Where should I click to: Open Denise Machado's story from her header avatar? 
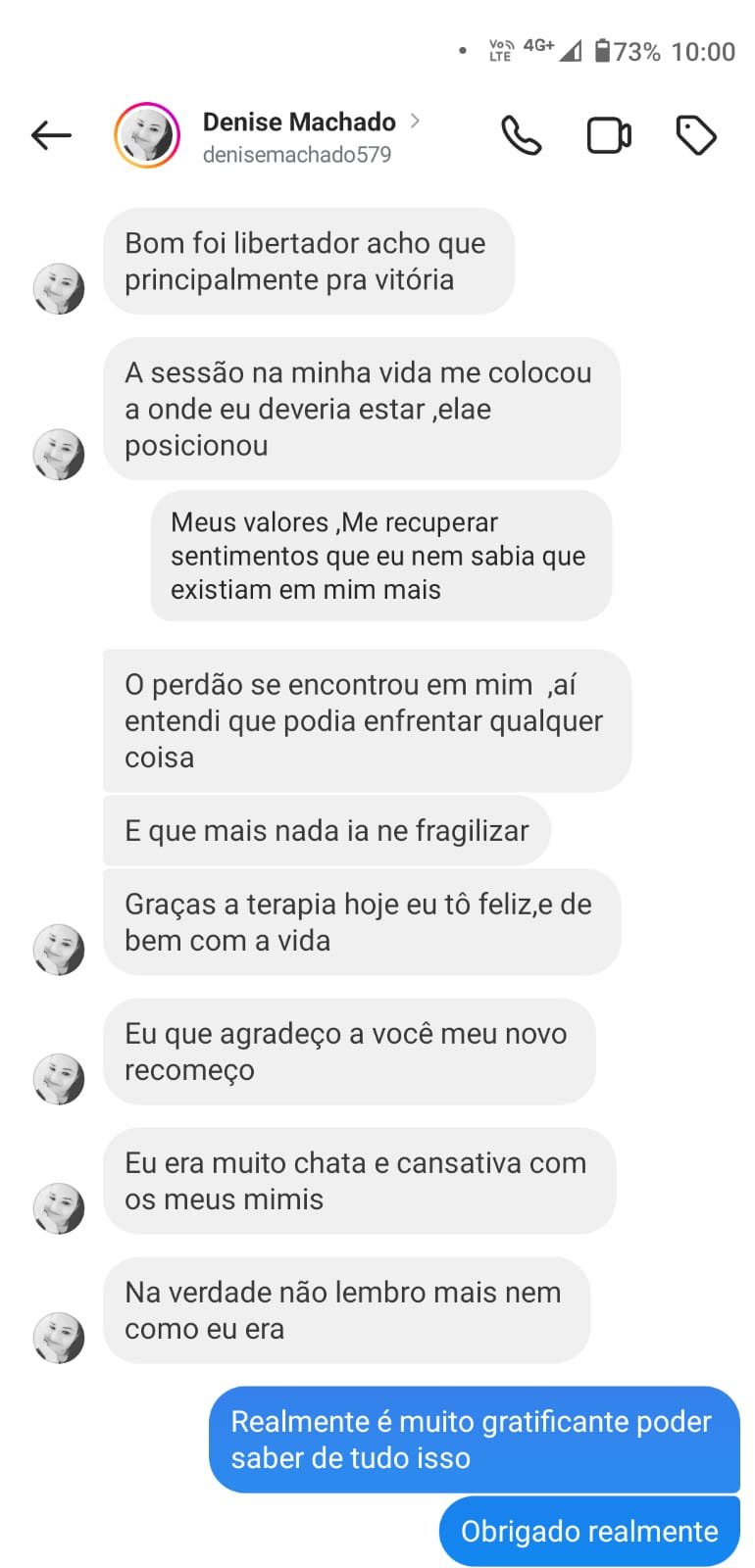click(x=147, y=135)
